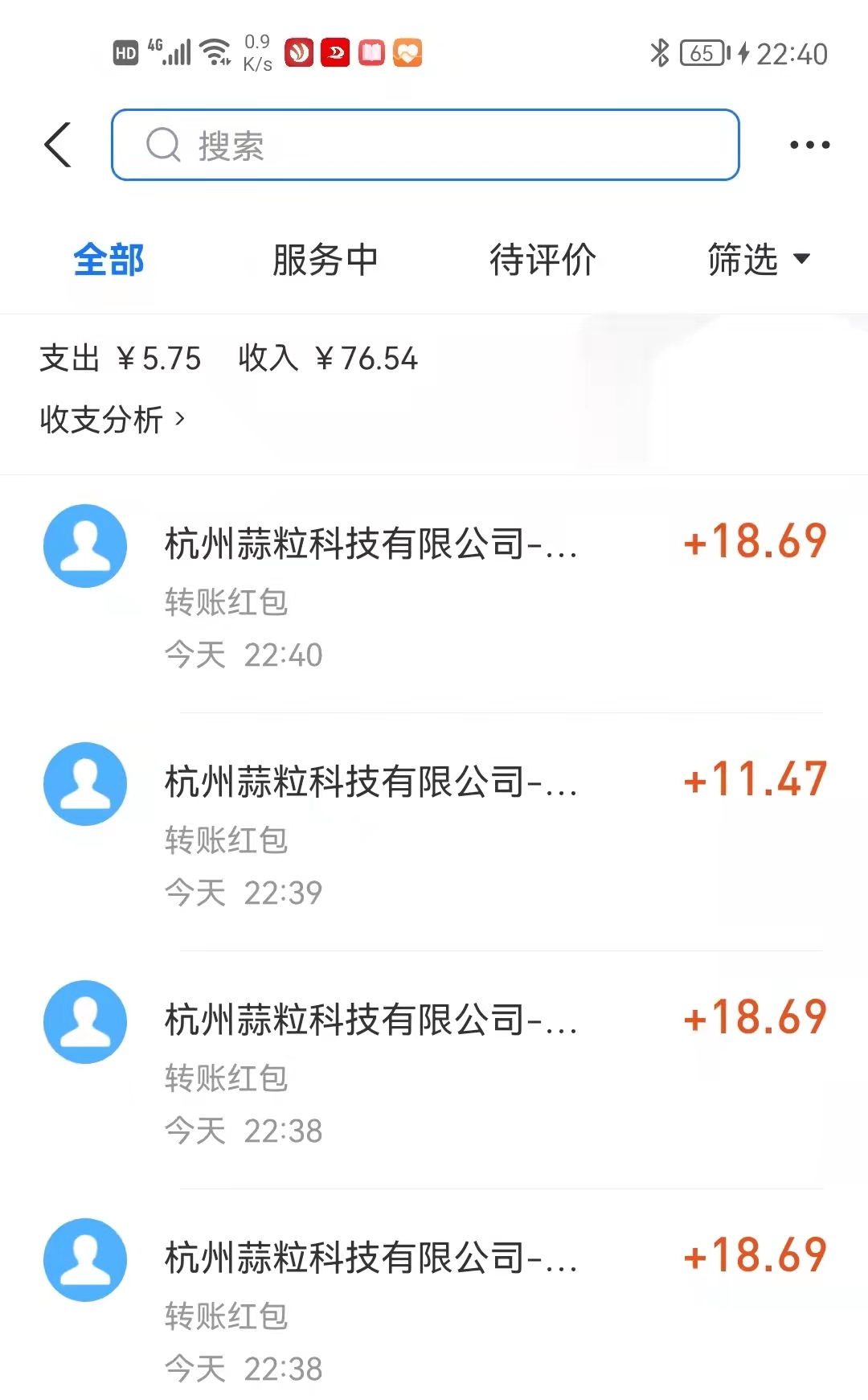This screenshot has width=868, height=1400.
Task: Show the 待评价 tab
Action: pyautogui.click(x=542, y=261)
